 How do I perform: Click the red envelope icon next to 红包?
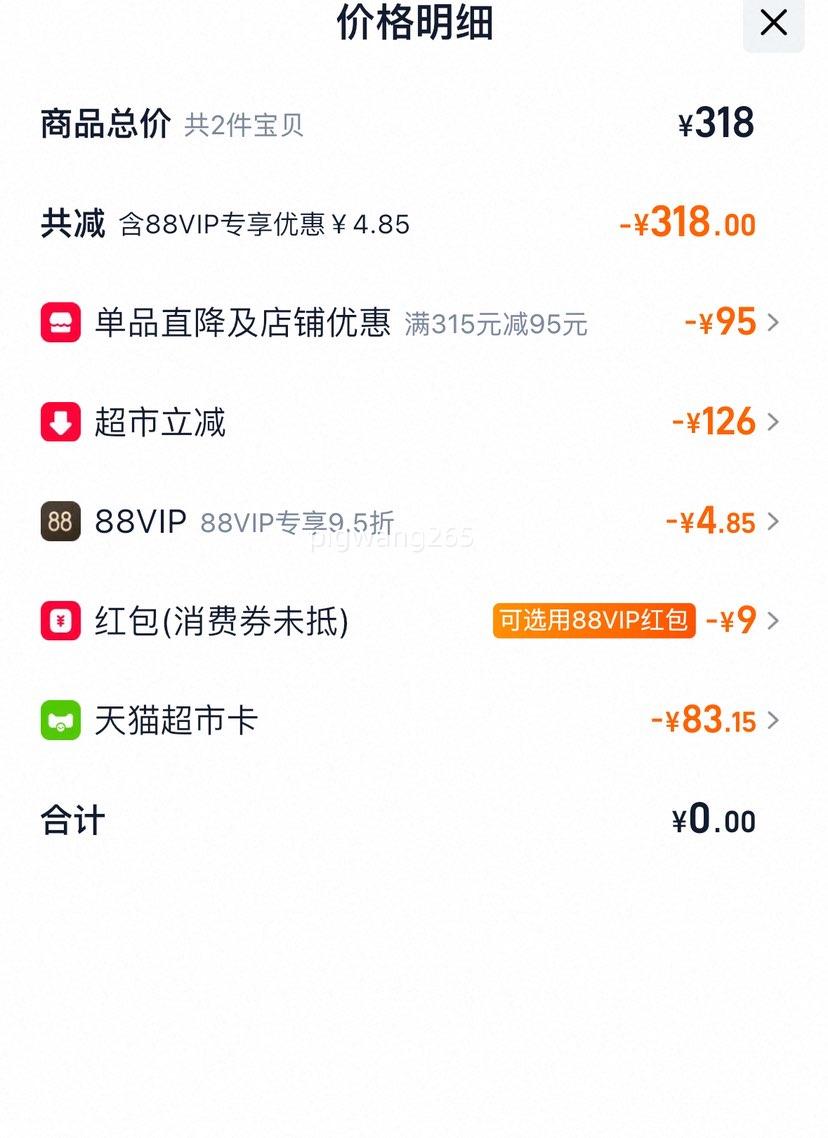click(x=62, y=621)
